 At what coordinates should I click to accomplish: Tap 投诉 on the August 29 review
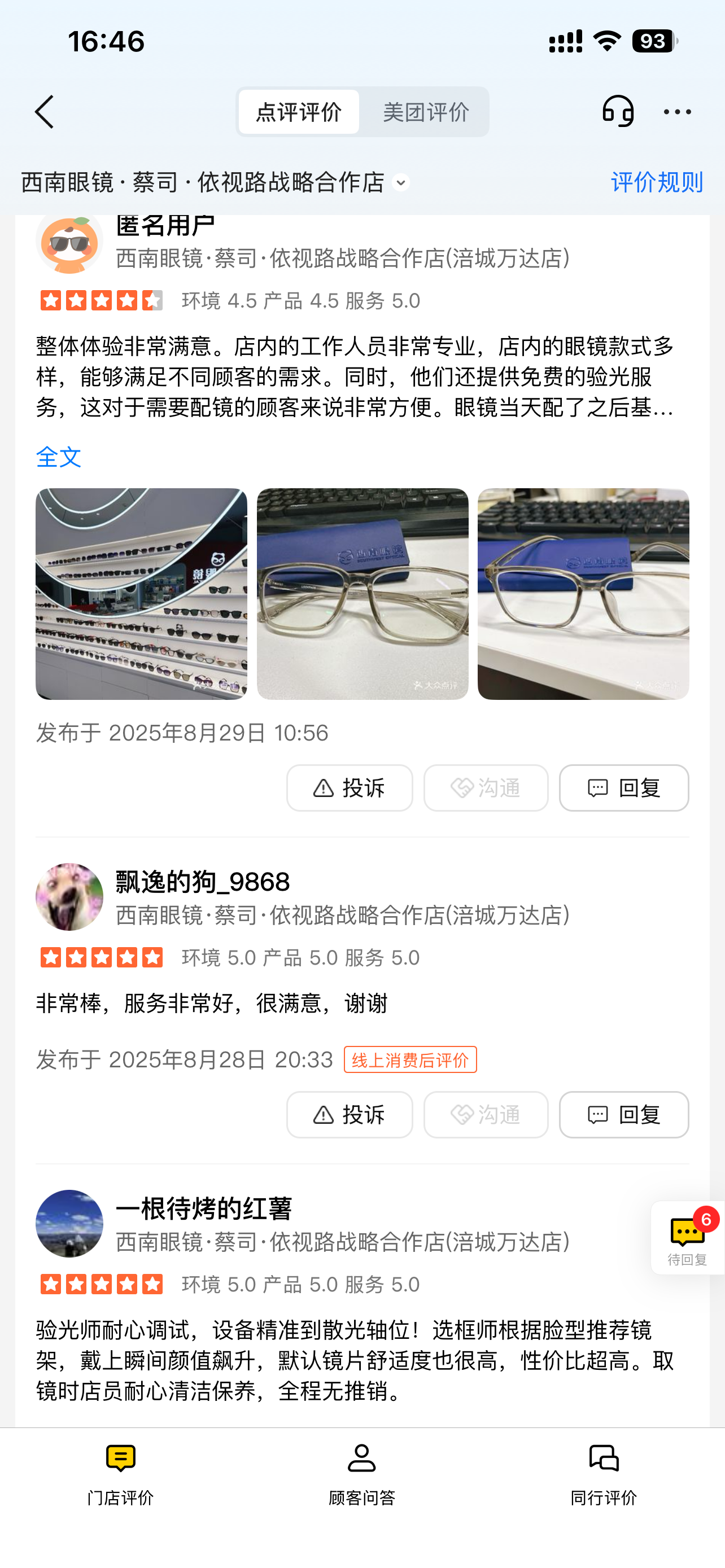(350, 787)
